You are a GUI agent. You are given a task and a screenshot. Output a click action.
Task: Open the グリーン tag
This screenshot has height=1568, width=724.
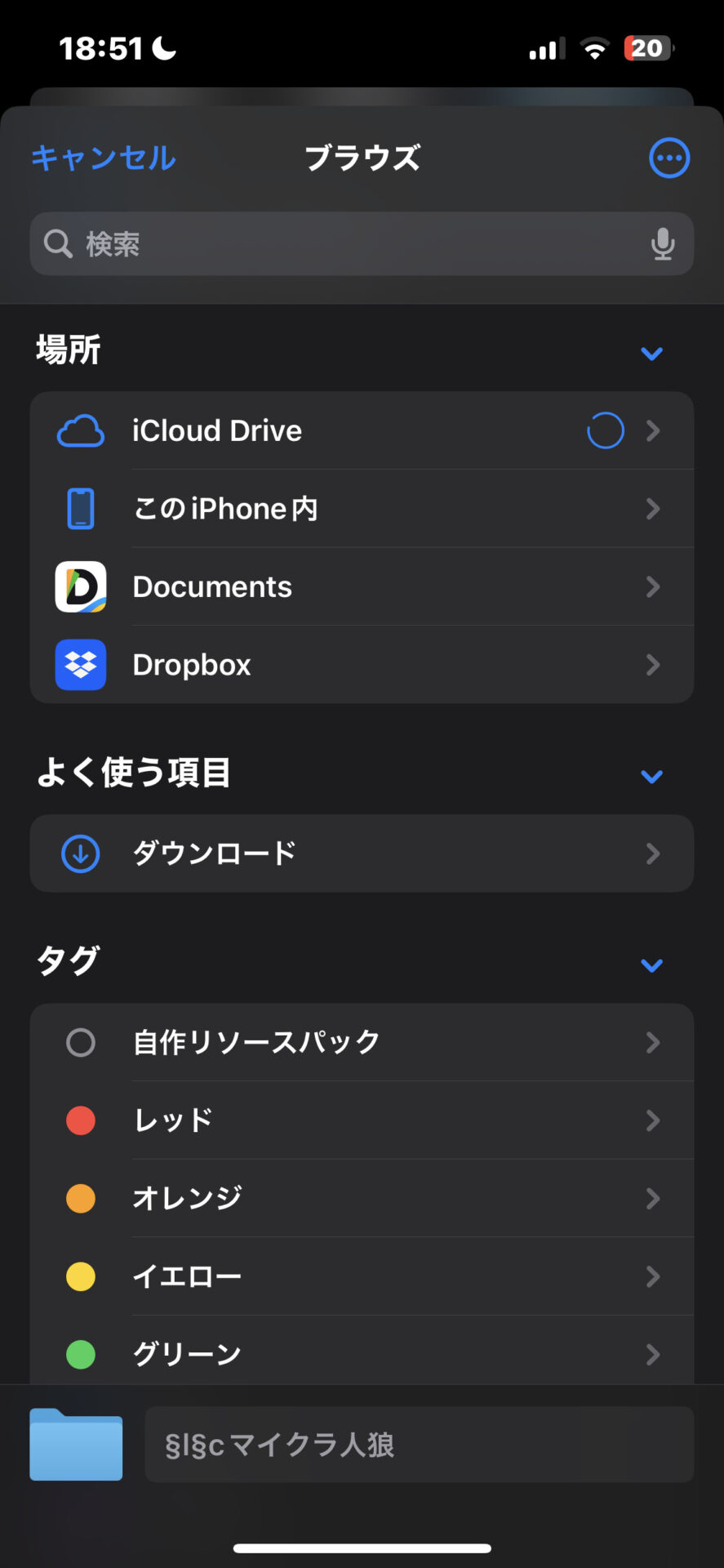click(x=362, y=1354)
